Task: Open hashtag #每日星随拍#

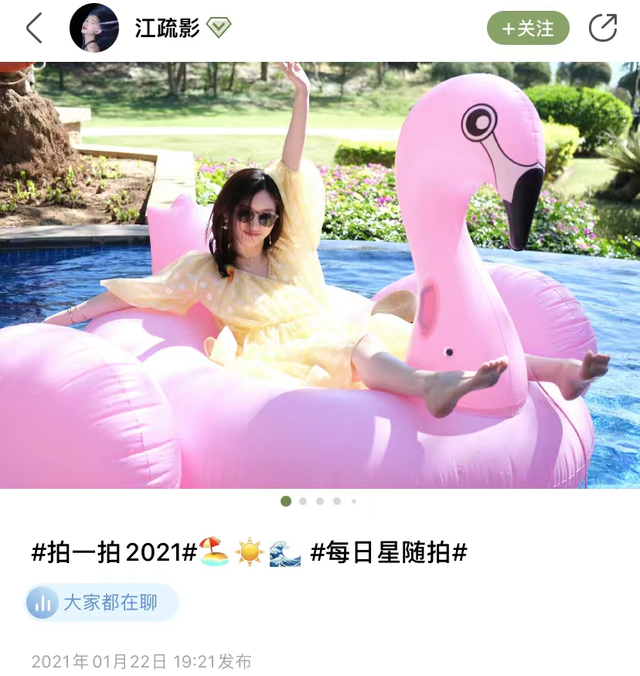Action: tap(388, 552)
